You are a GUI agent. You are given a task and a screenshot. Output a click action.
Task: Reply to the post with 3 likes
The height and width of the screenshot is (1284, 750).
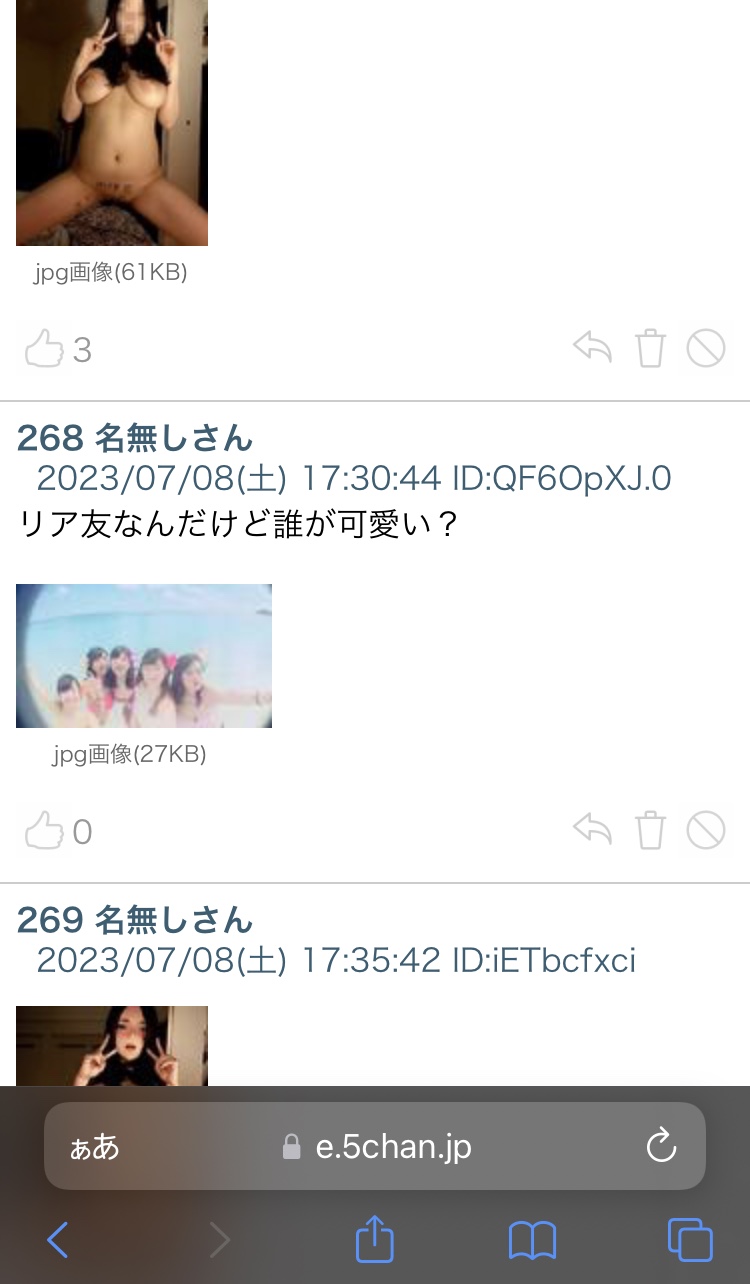tap(592, 349)
